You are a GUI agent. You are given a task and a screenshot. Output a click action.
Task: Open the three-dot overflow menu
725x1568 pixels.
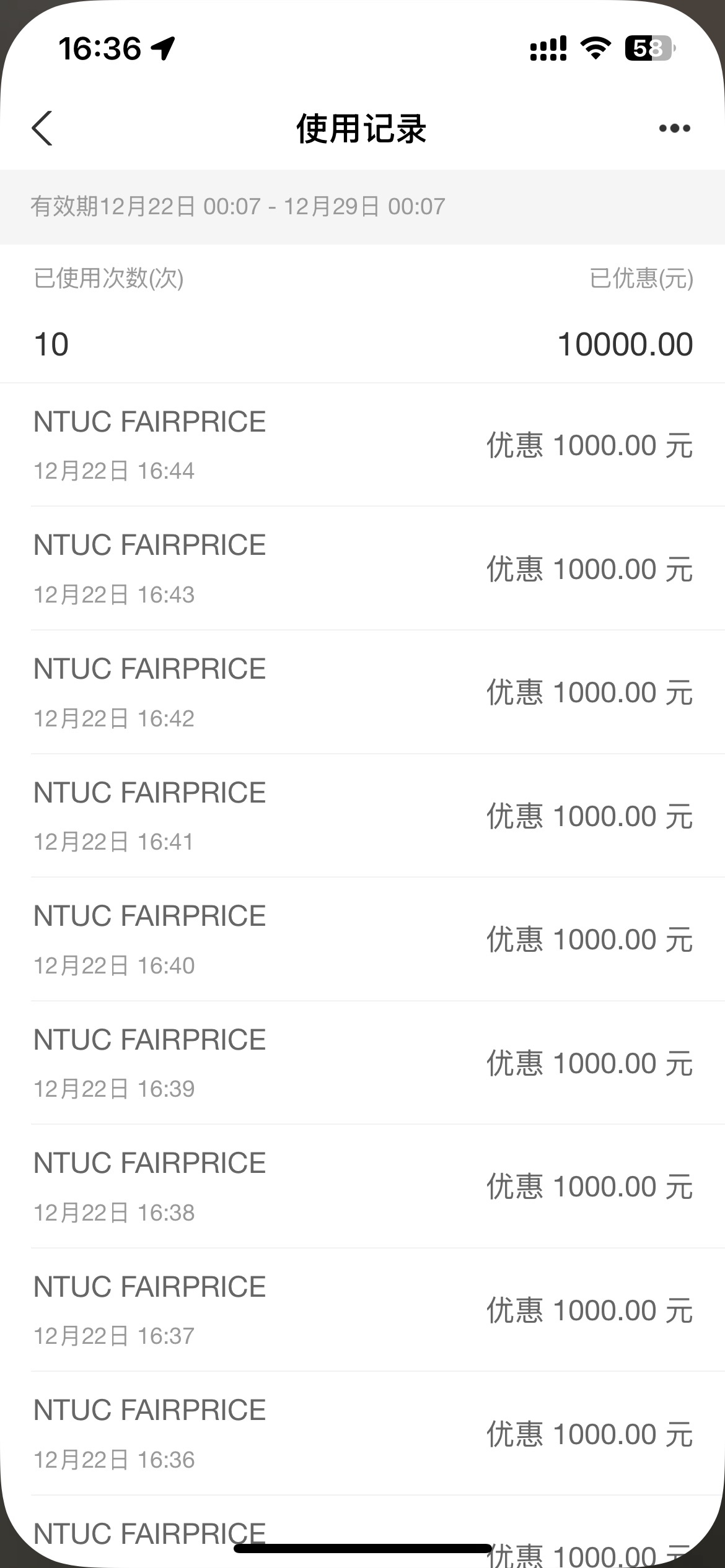674,129
